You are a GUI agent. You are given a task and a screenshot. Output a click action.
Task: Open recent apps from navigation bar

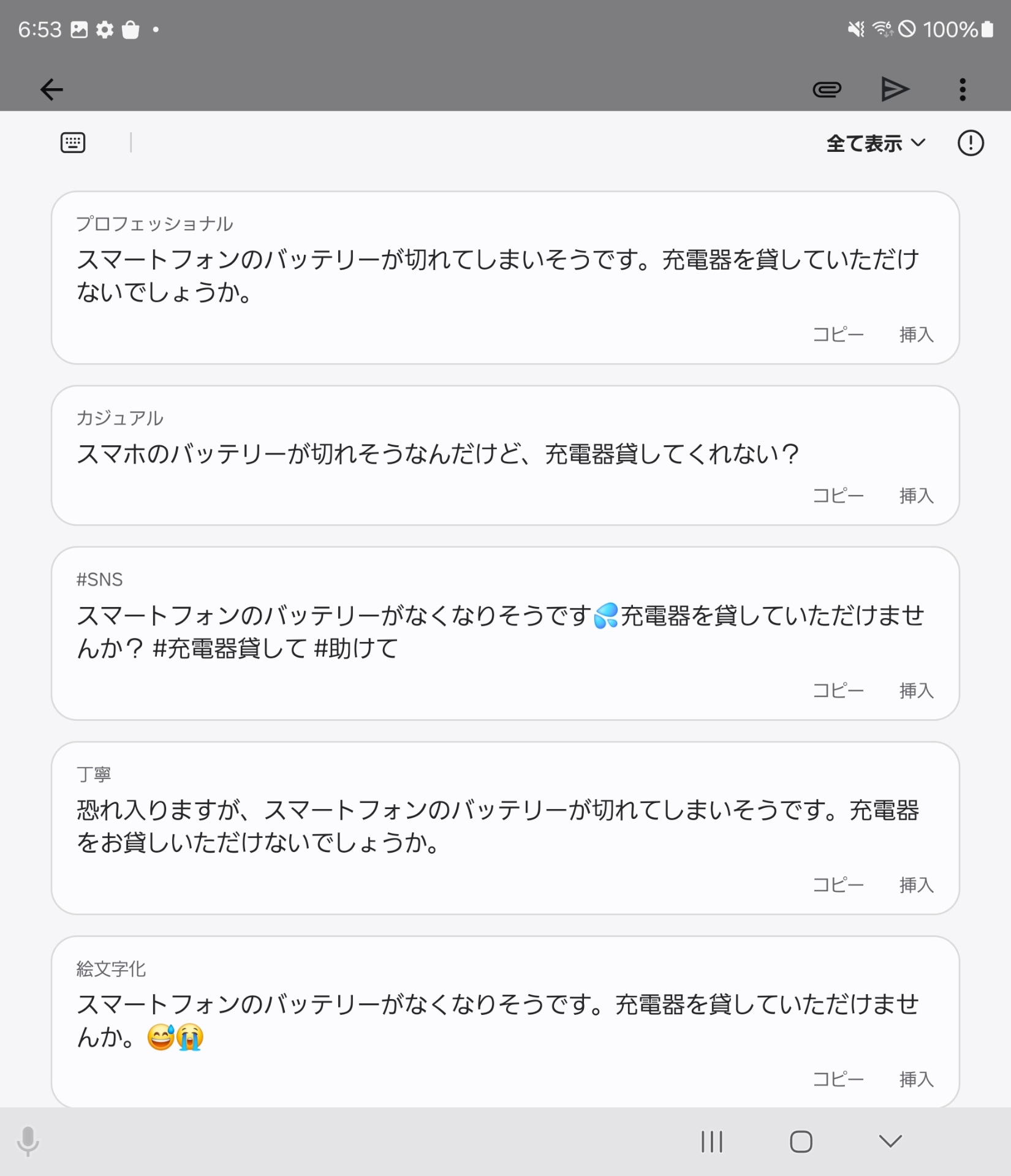(x=711, y=1142)
